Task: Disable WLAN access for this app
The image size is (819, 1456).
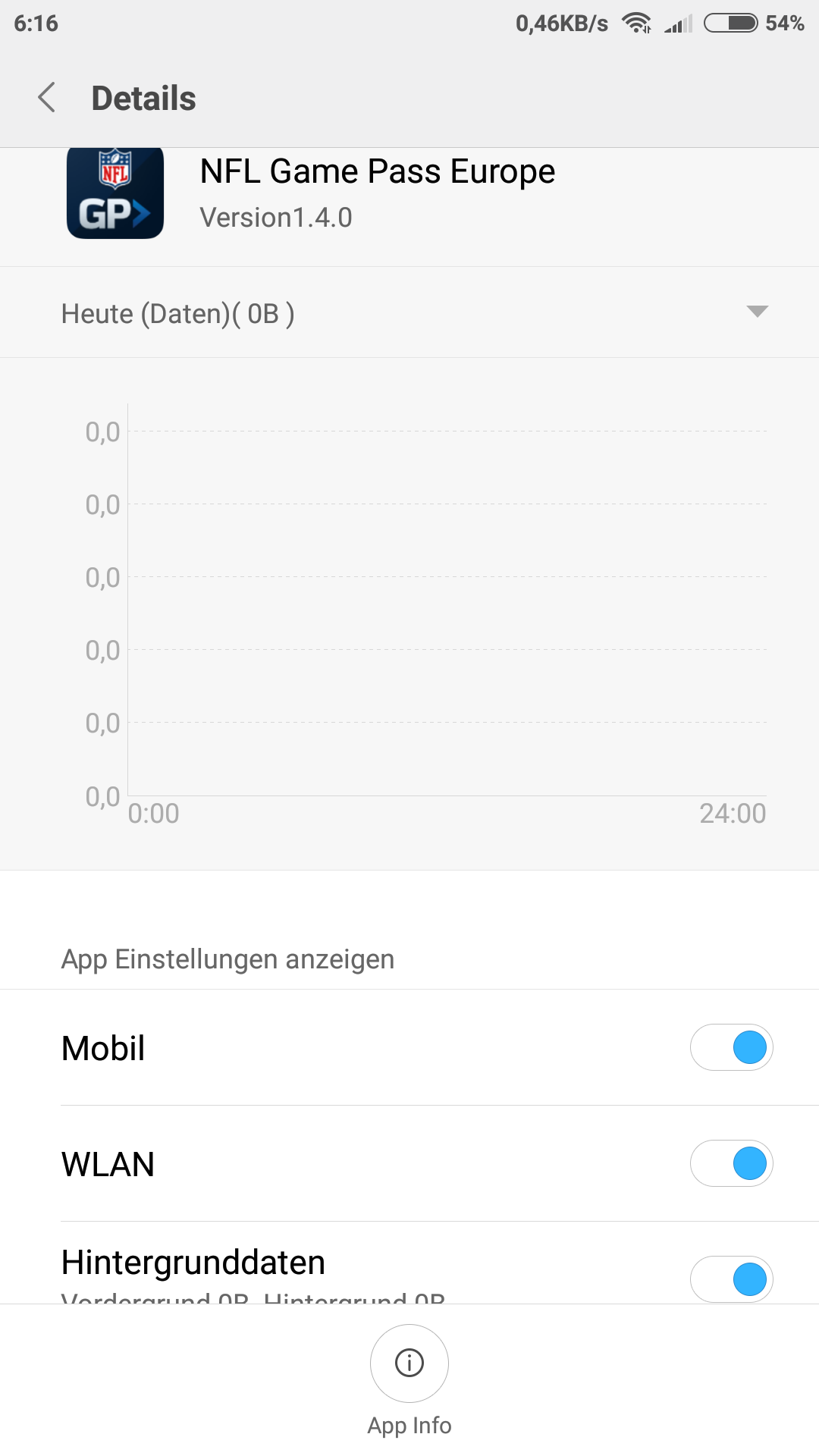Action: [731, 1163]
